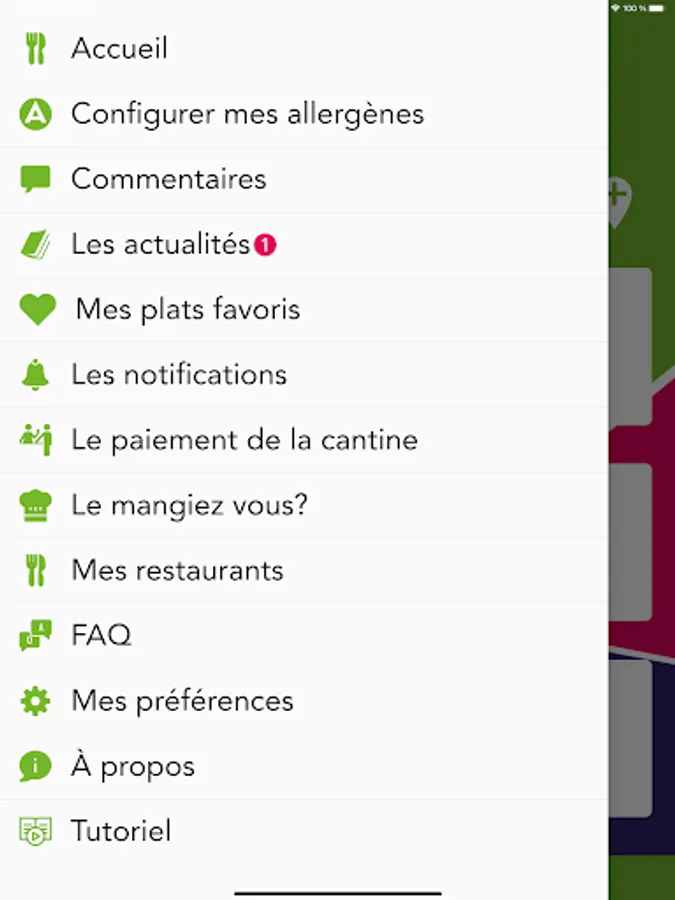Select Le paiement de la cantine

[x=244, y=440]
